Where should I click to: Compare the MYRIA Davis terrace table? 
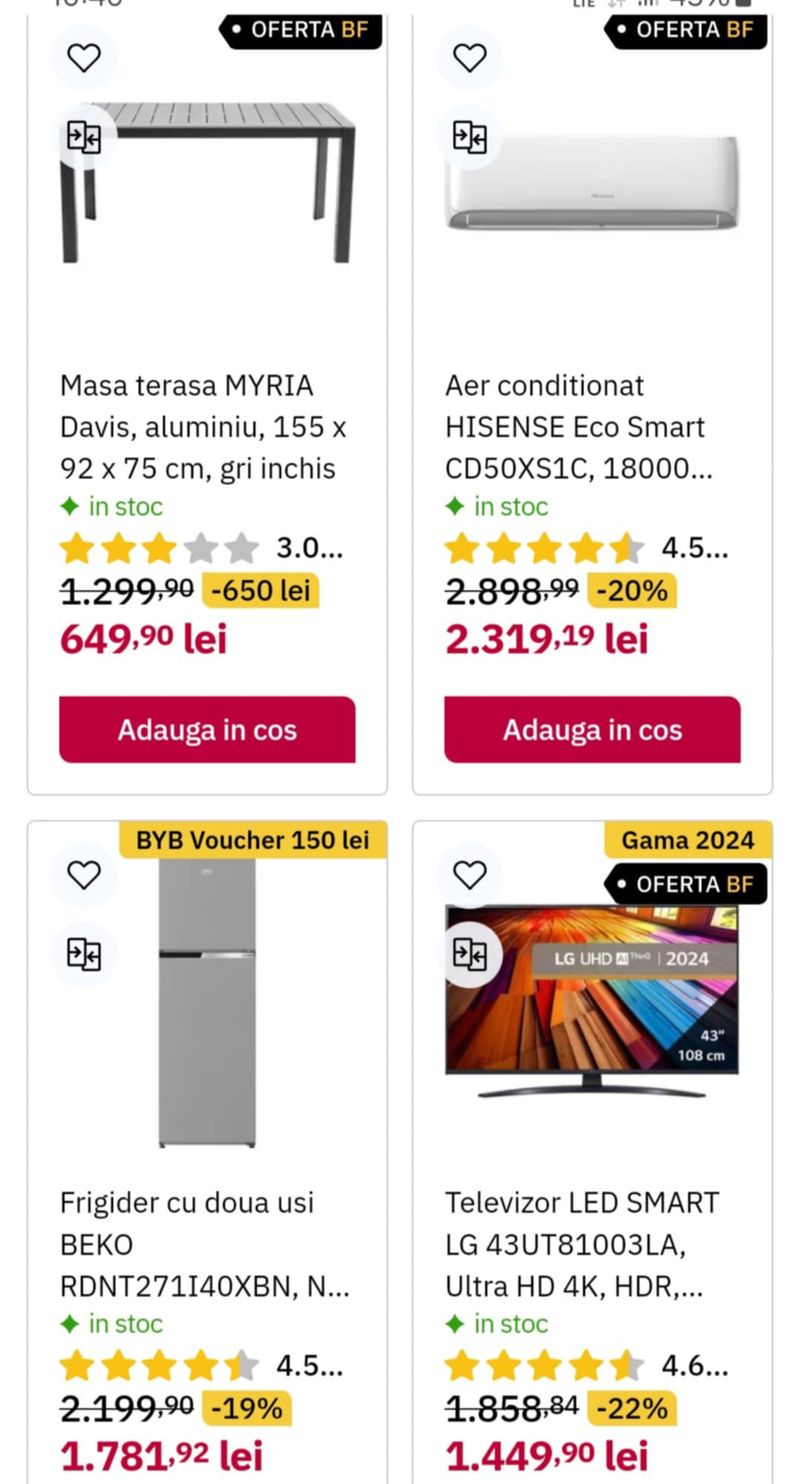[84, 136]
